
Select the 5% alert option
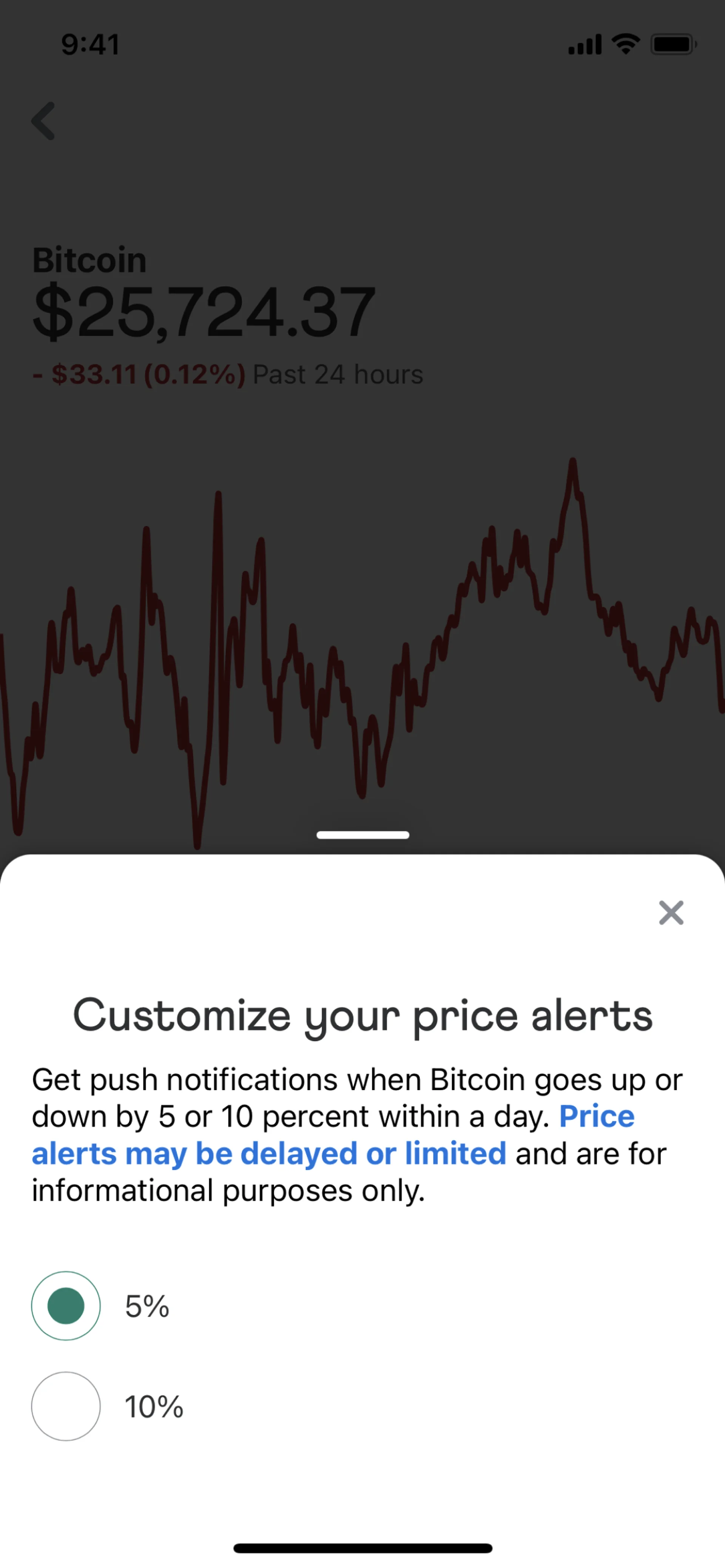pos(66,1306)
